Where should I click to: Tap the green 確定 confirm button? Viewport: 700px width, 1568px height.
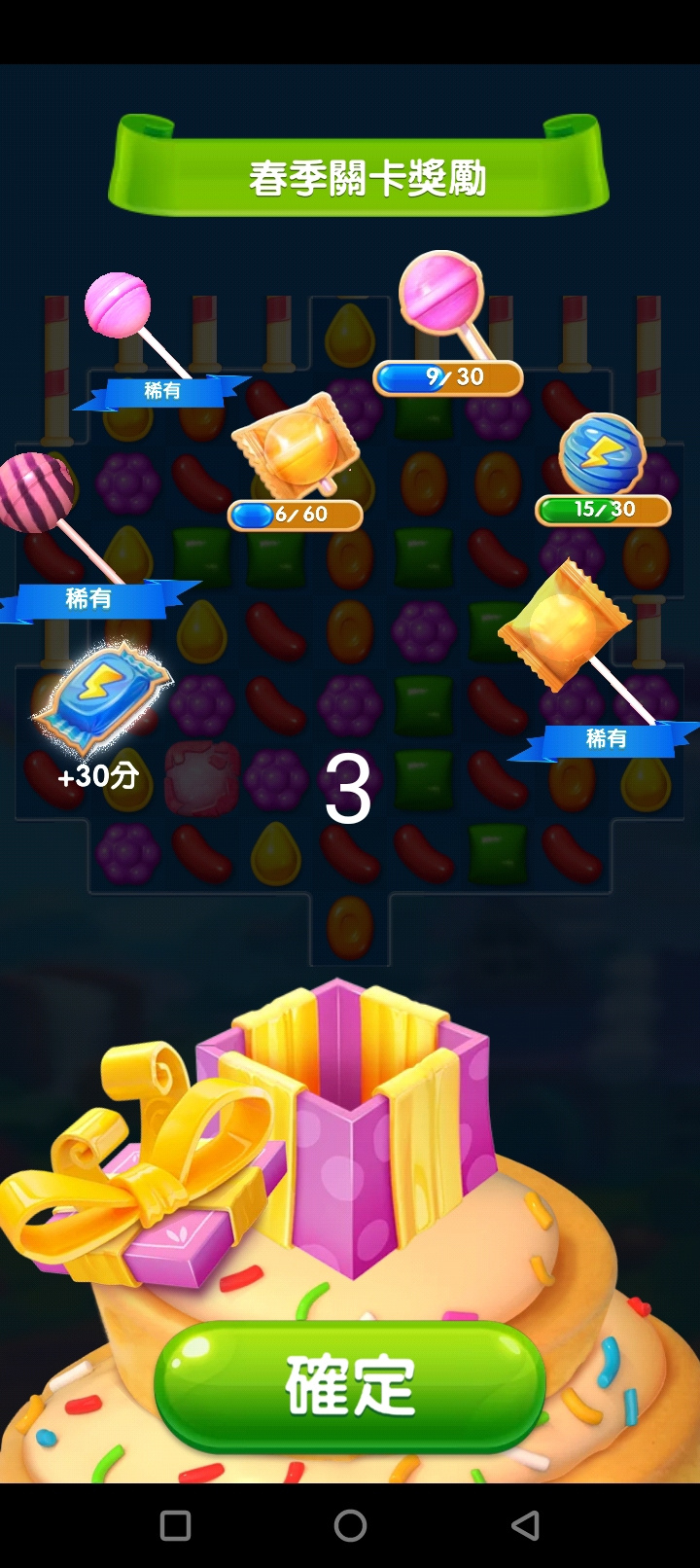point(349,1385)
